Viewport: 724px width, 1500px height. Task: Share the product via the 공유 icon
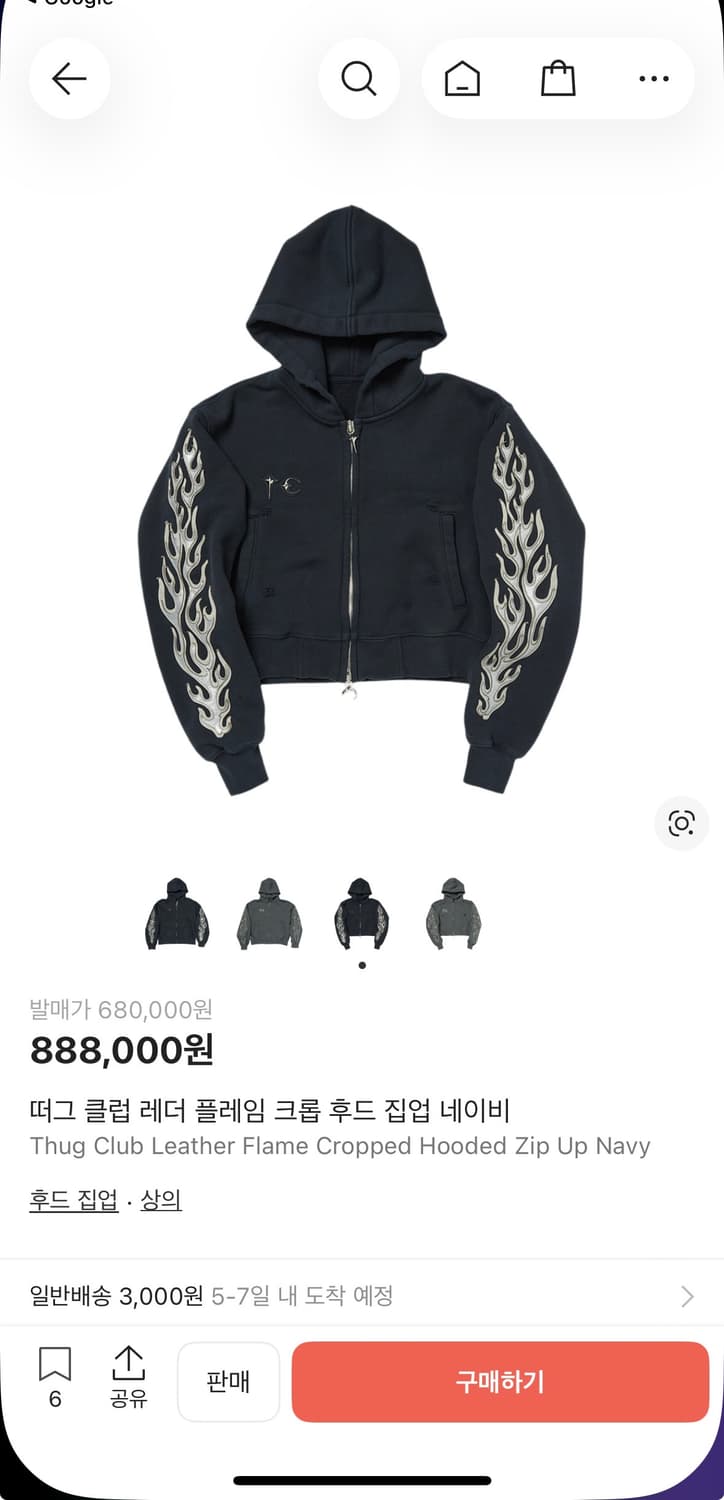(x=129, y=1380)
